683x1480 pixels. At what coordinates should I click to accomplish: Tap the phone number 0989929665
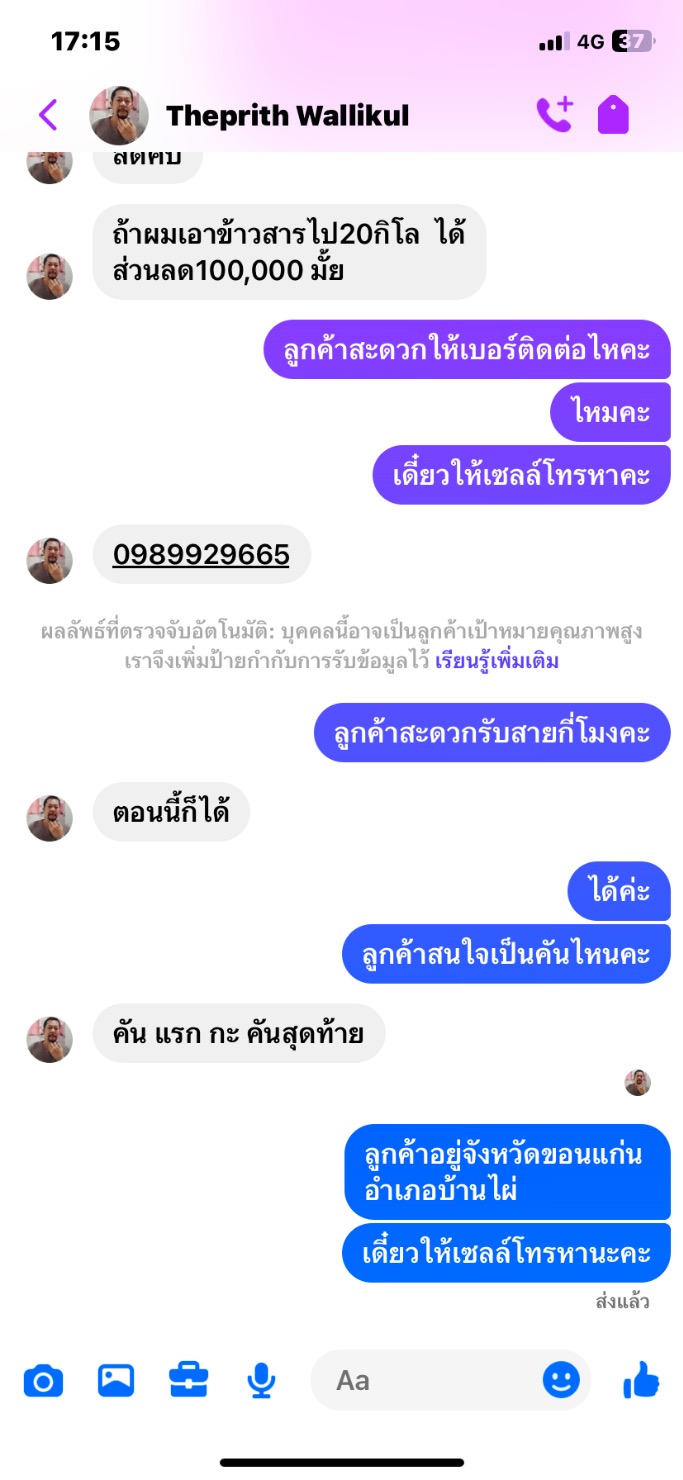[201, 554]
